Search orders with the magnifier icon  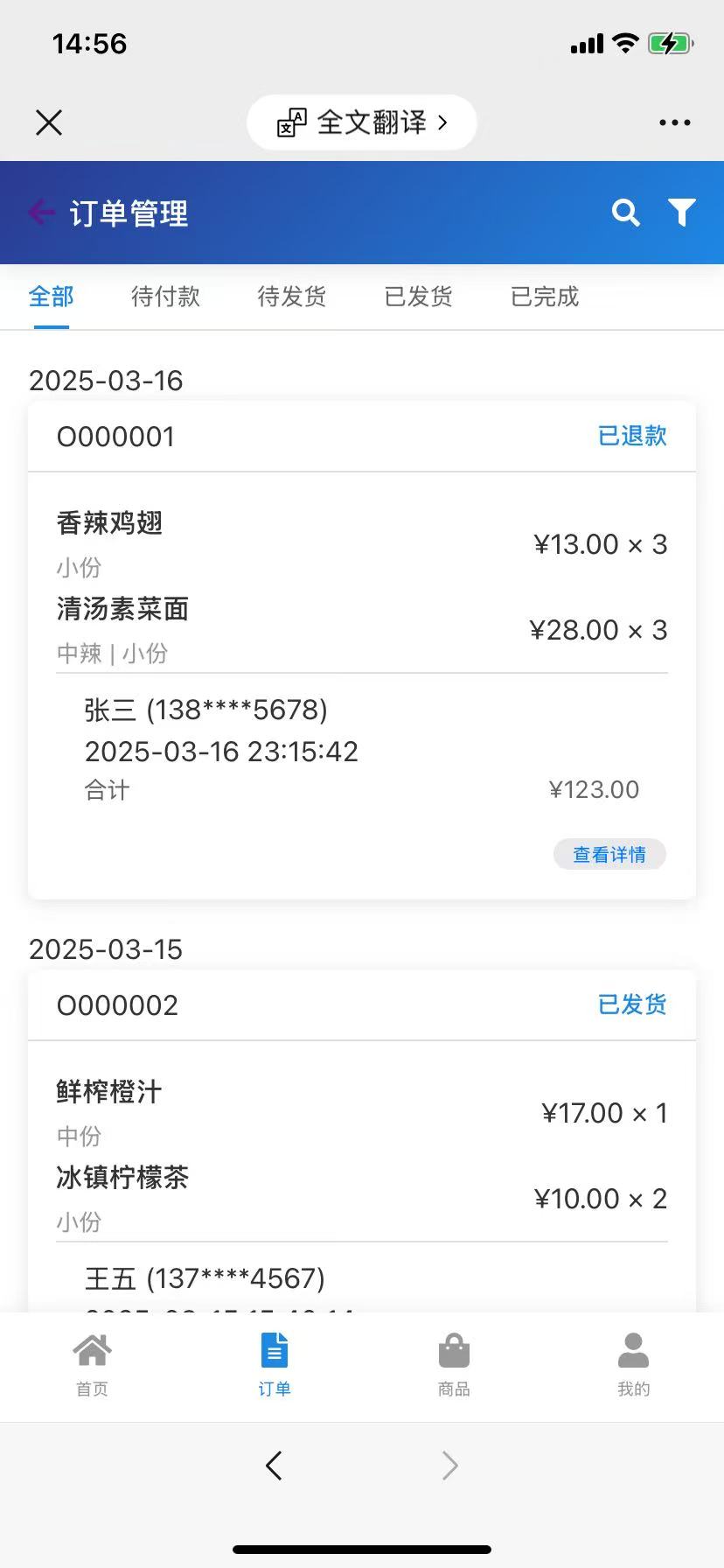pos(625,213)
